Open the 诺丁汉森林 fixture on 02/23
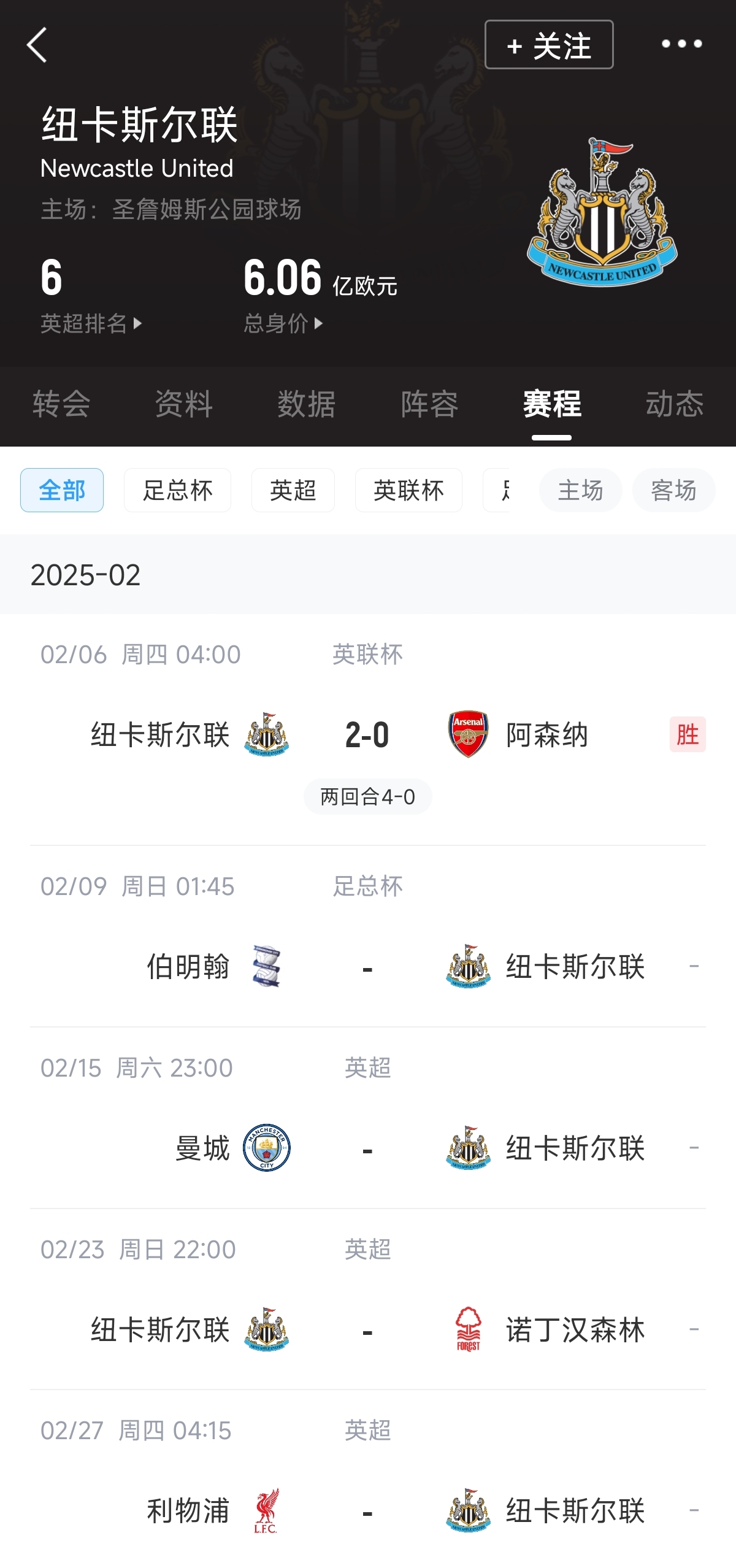 tap(367, 1330)
